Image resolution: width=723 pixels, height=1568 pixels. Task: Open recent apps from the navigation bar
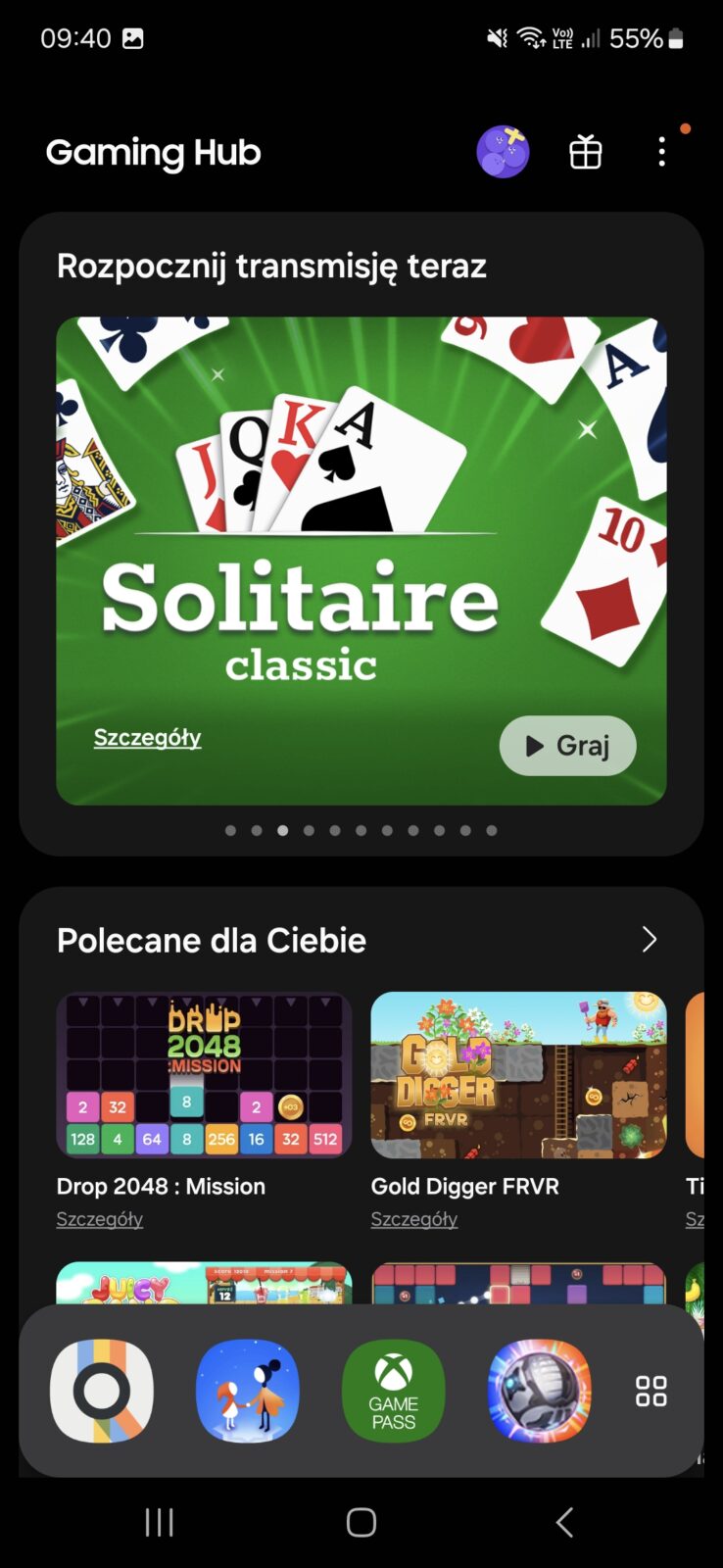tap(159, 1522)
